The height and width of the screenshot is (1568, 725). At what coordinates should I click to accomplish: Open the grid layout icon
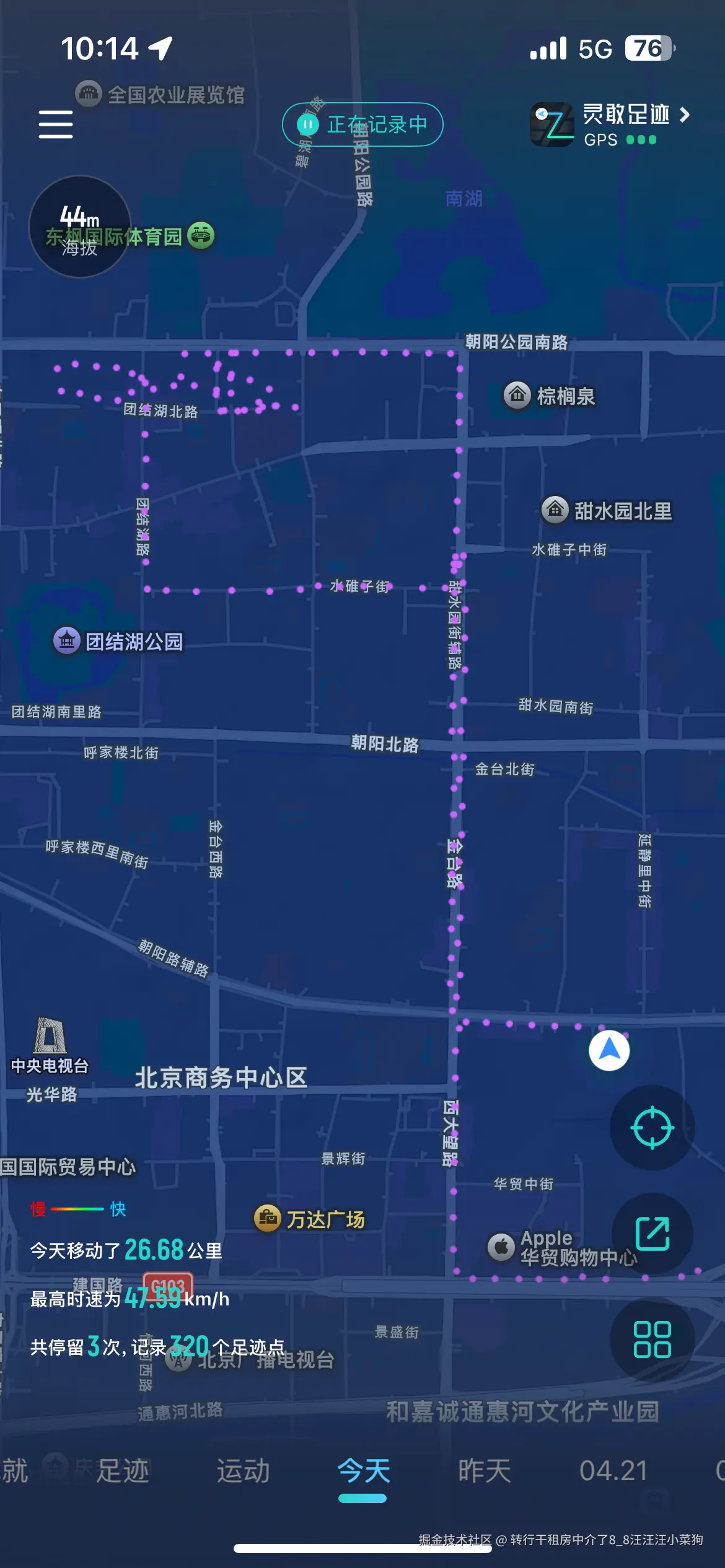point(651,1338)
